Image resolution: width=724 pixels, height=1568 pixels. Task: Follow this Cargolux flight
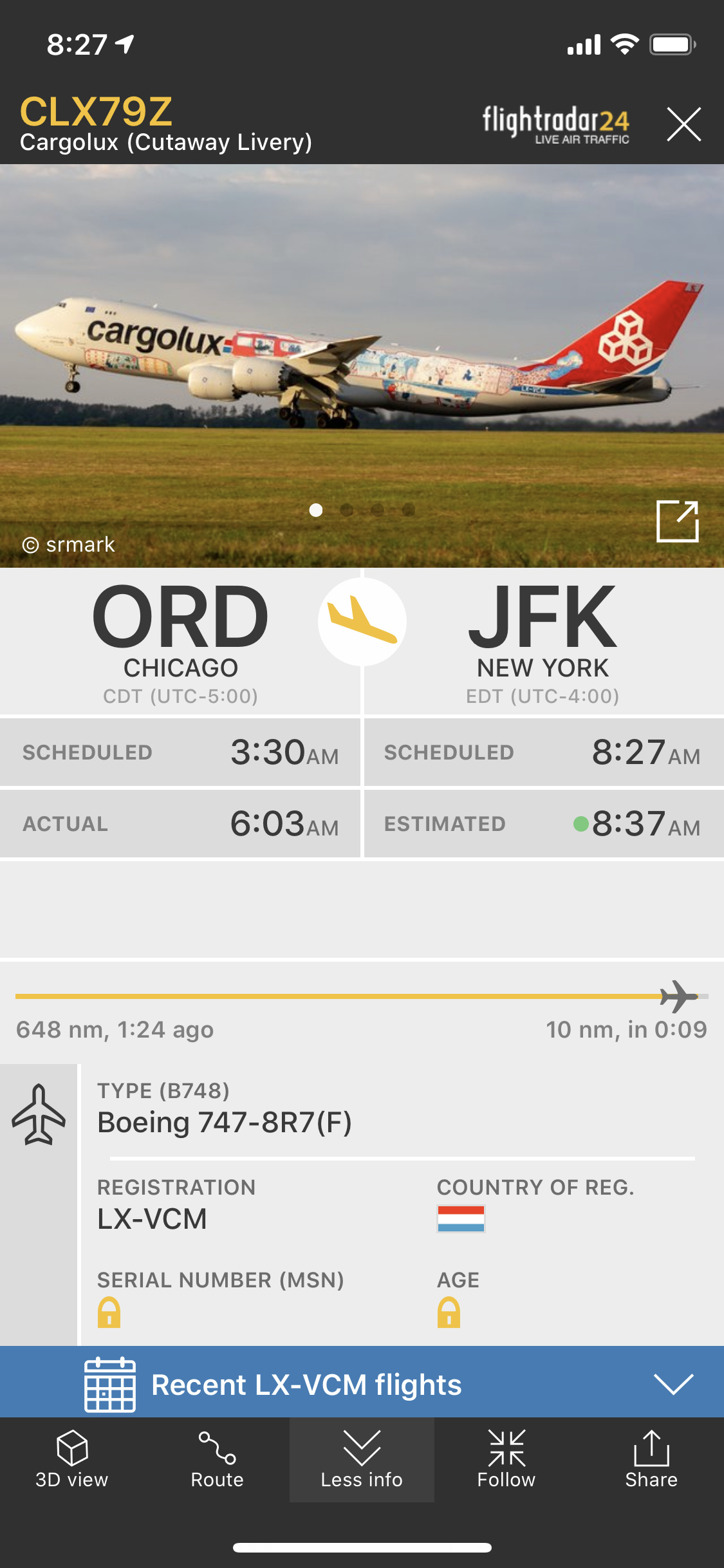[x=506, y=1459]
